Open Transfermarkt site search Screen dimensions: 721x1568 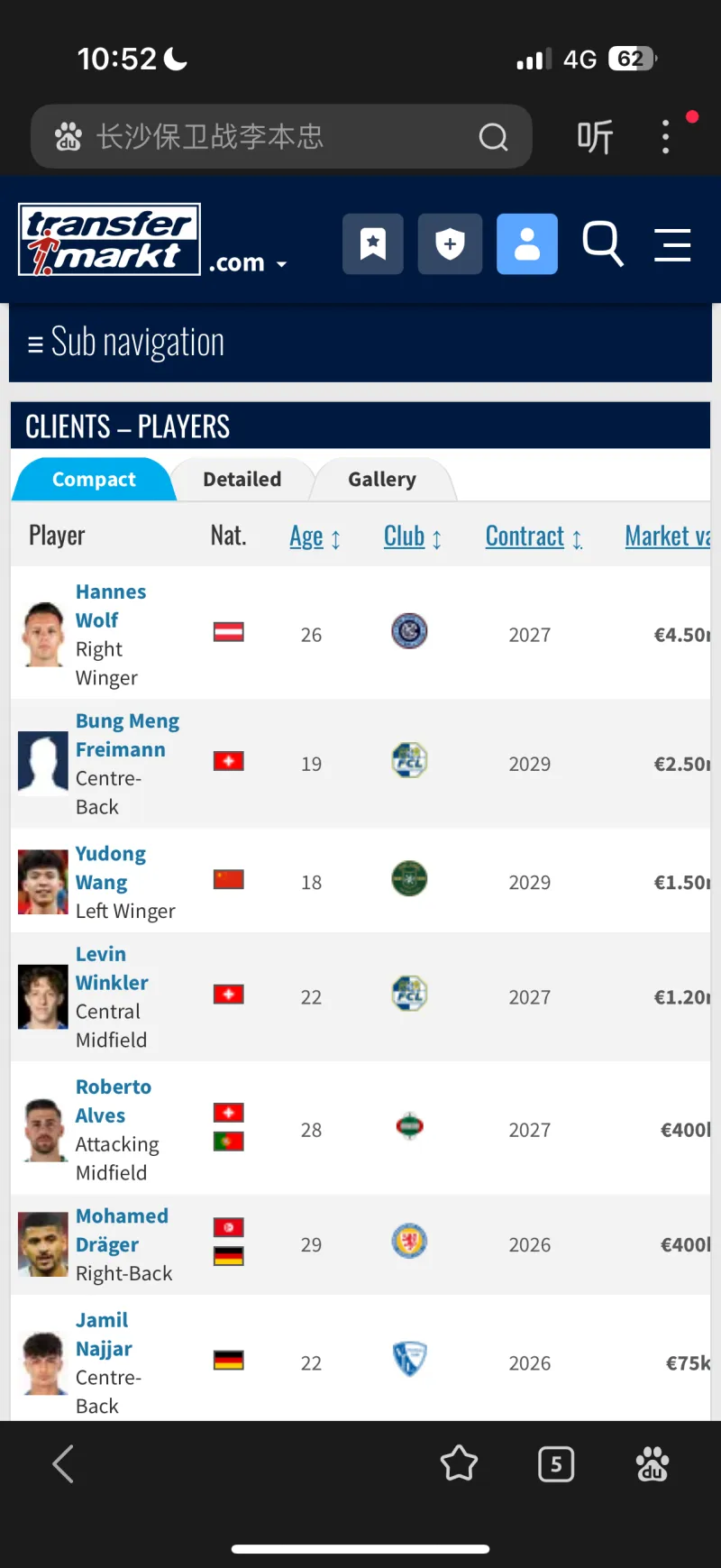603,243
